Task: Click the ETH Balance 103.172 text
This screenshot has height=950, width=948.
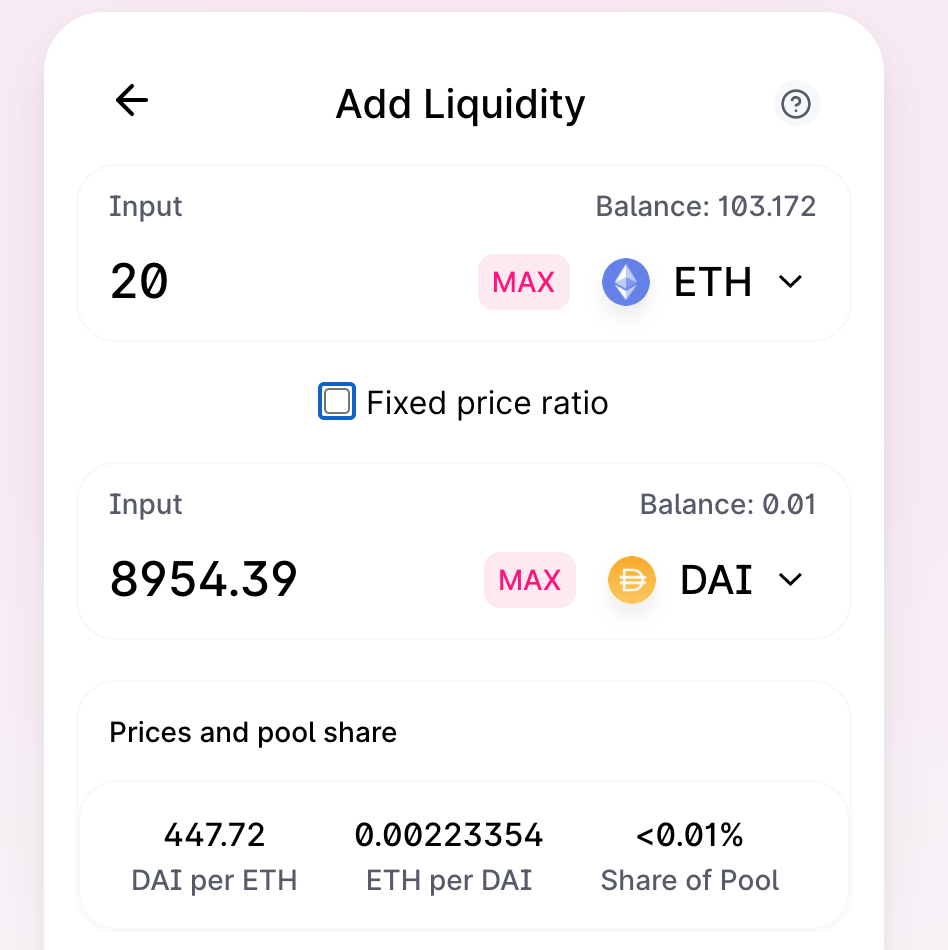Action: point(706,206)
